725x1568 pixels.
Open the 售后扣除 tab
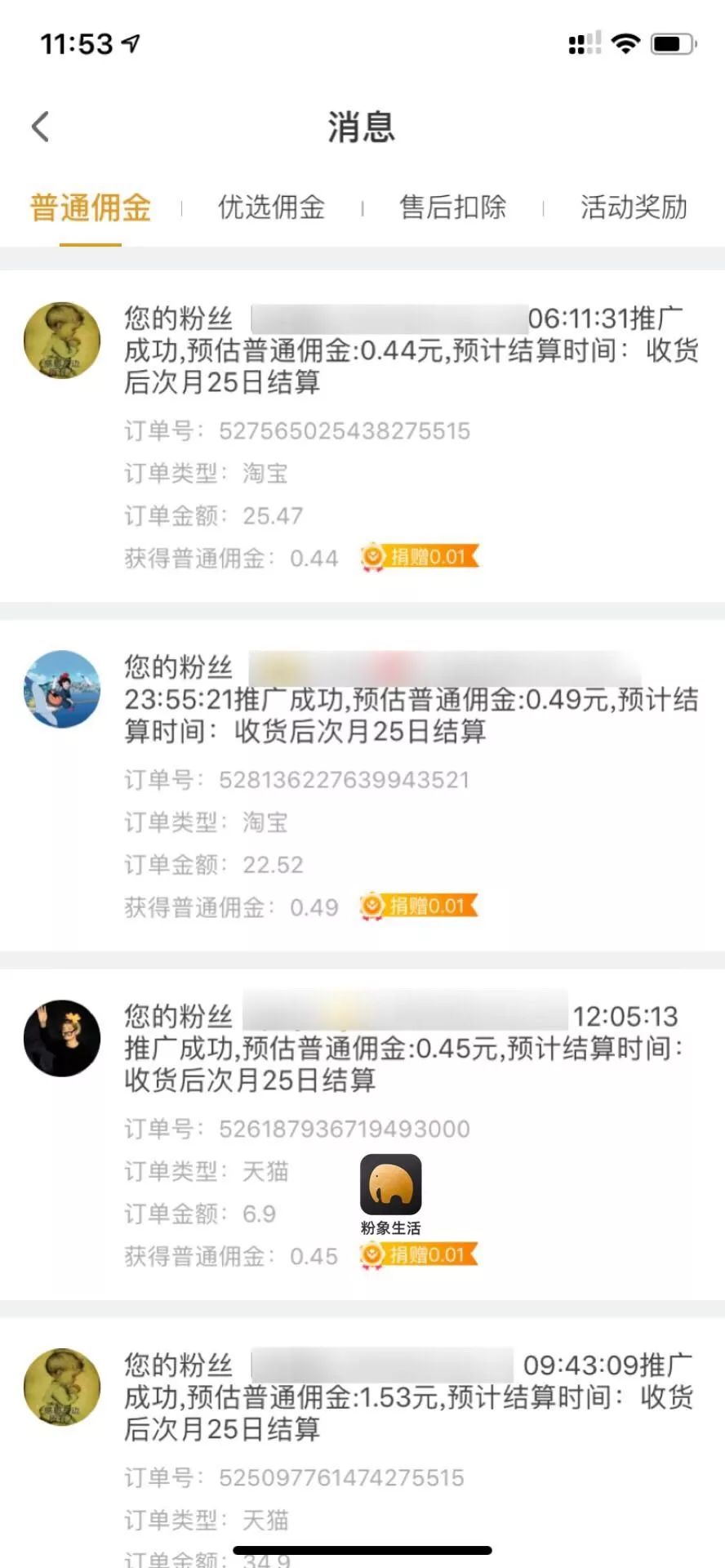[454, 208]
